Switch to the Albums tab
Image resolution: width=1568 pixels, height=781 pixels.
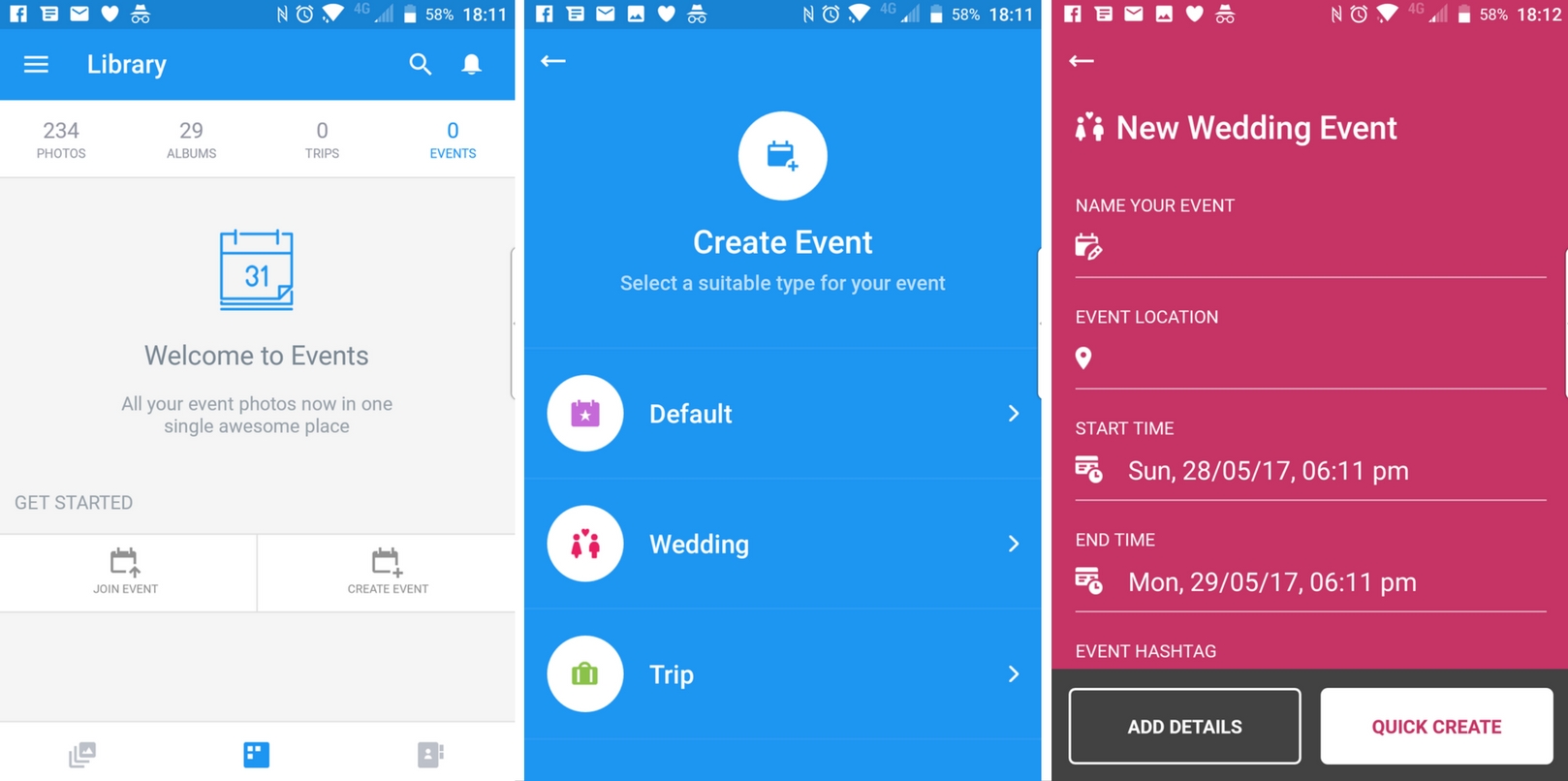coord(191,140)
